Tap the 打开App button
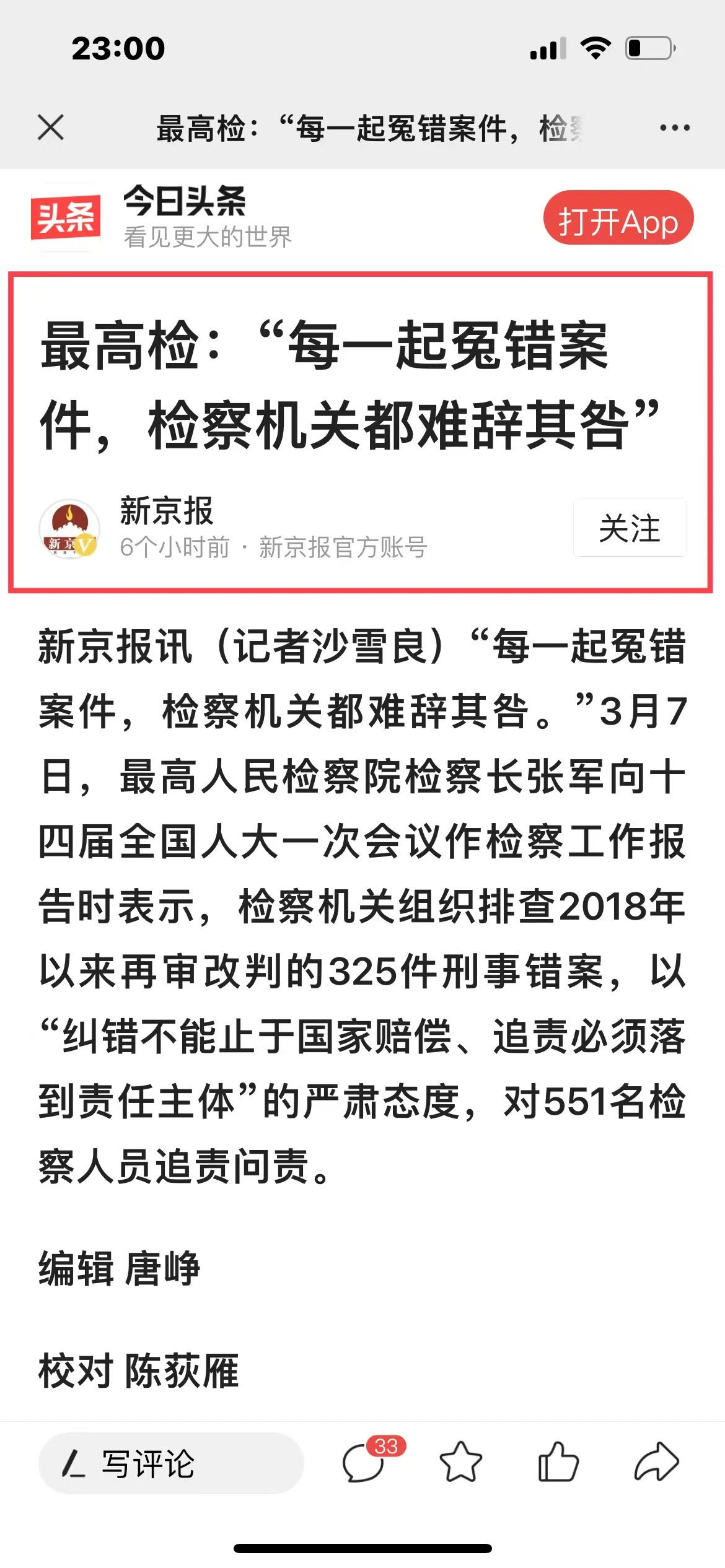This screenshot has width=725, height=1568. coord(618,218)
